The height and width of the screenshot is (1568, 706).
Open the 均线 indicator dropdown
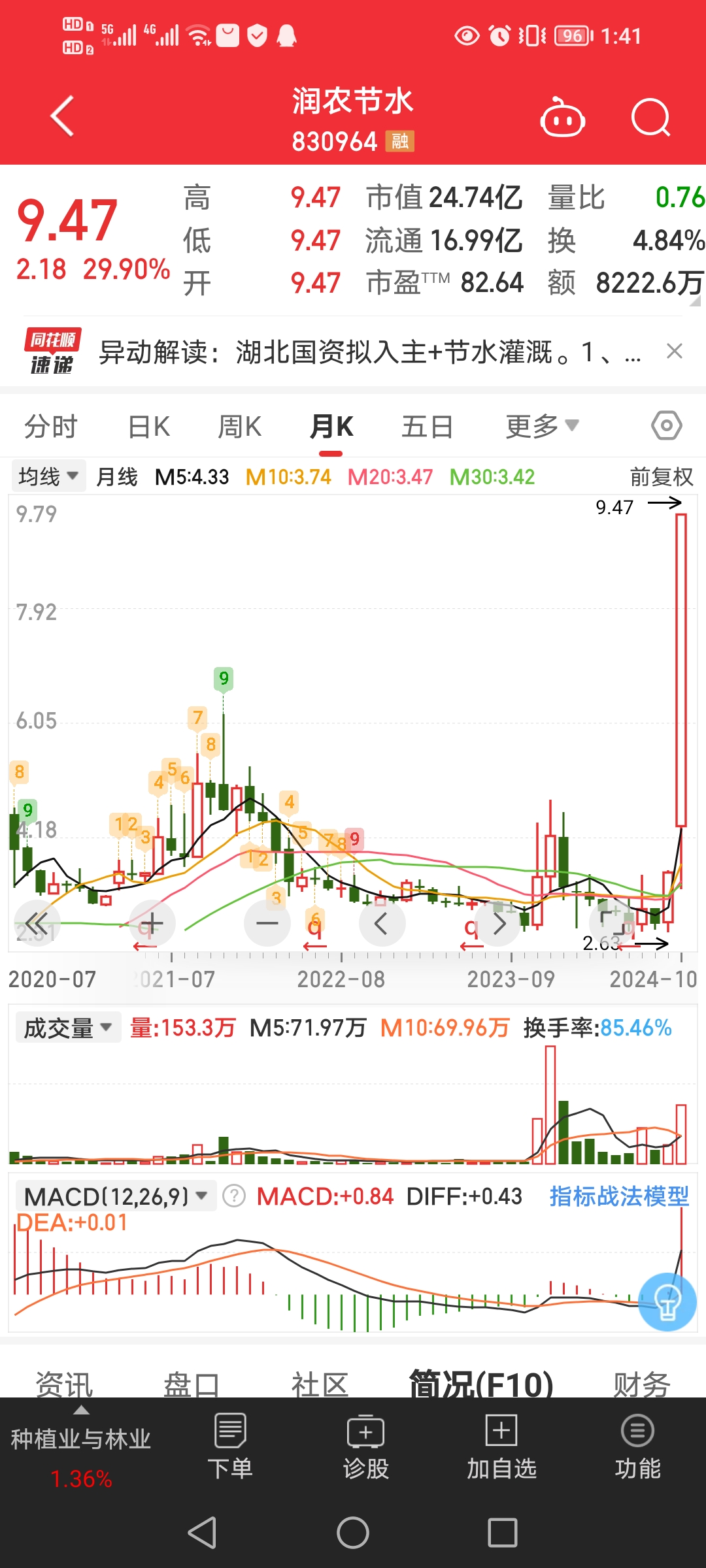(48, 476)
